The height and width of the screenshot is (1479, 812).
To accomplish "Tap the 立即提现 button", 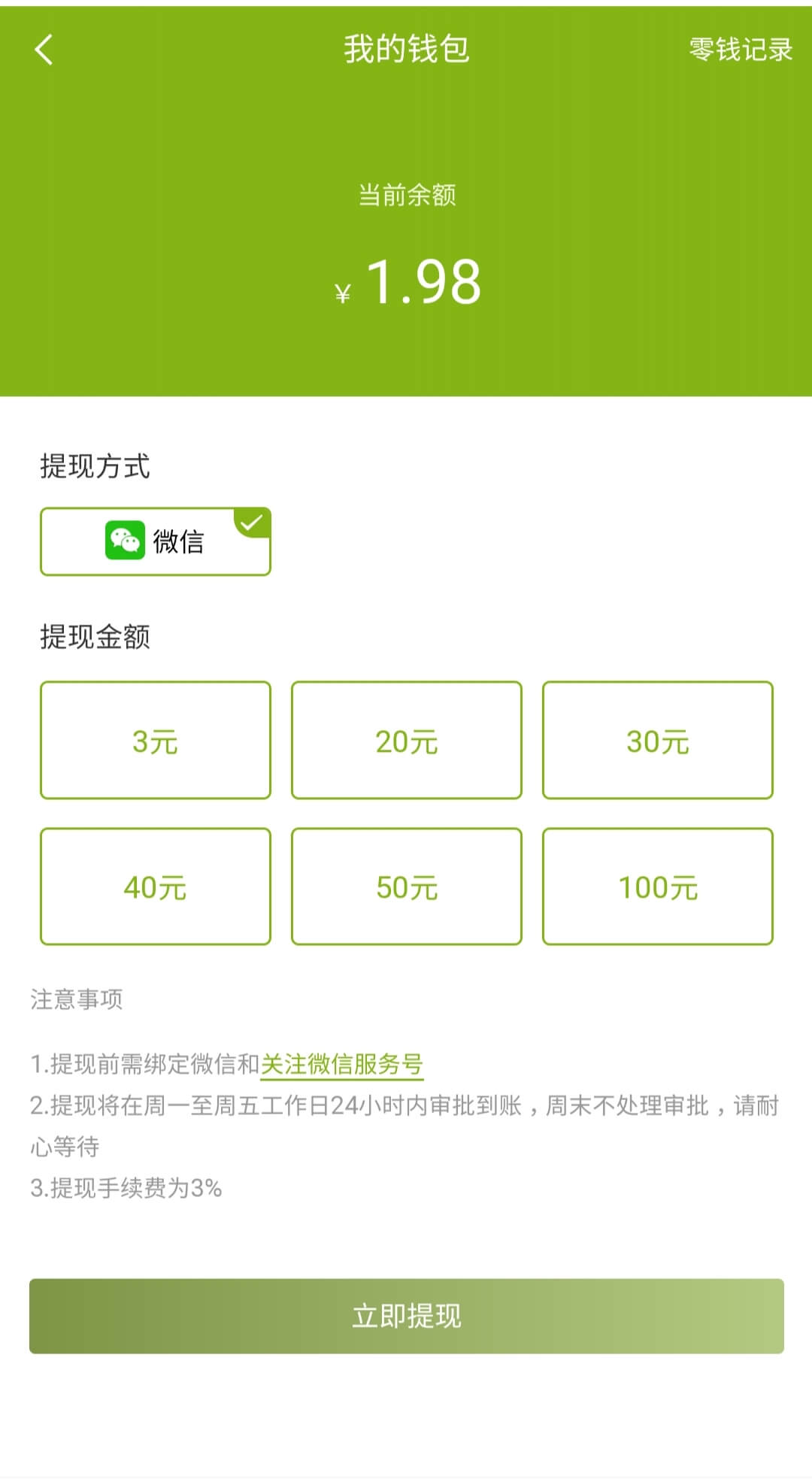I will [407, 1316].
